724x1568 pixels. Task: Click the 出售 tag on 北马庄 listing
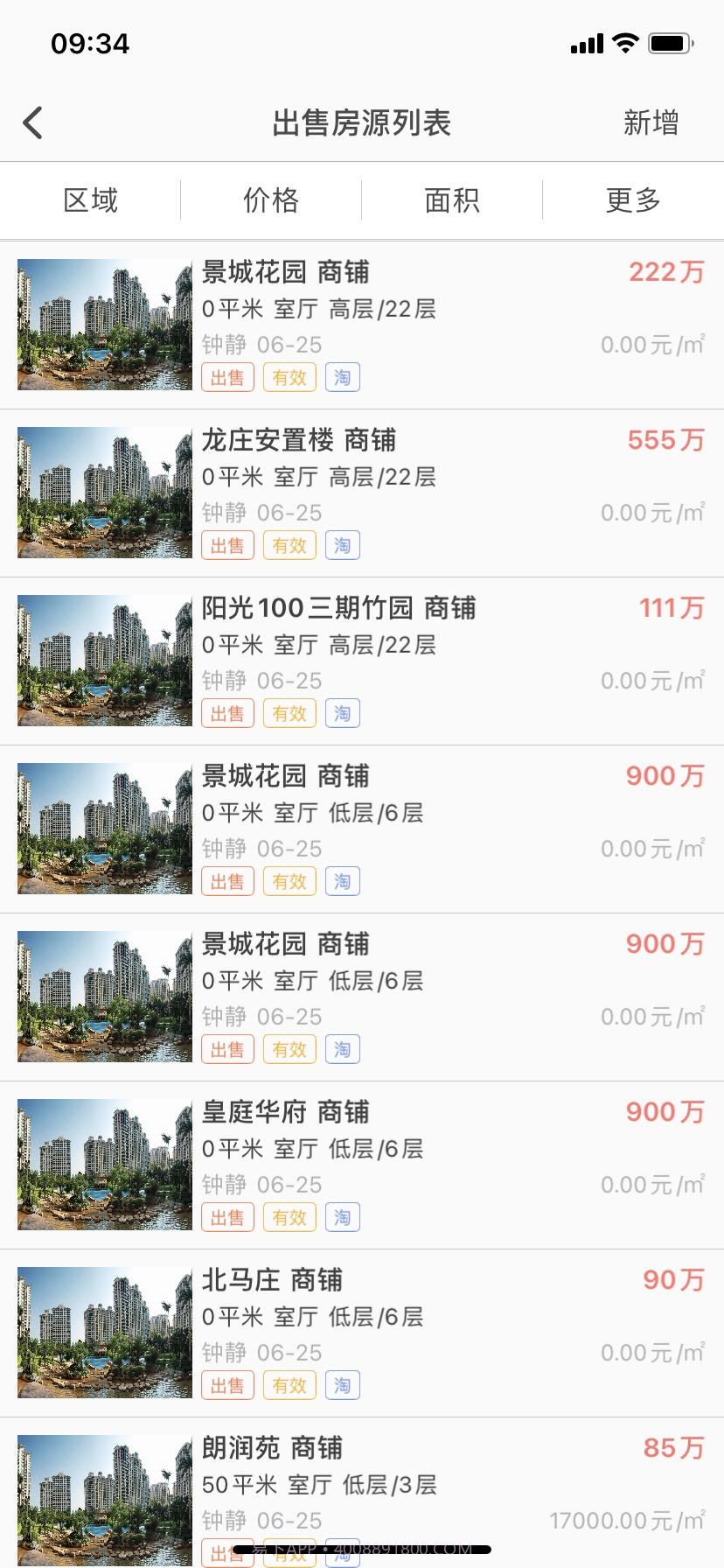[x=226, y=1385]
